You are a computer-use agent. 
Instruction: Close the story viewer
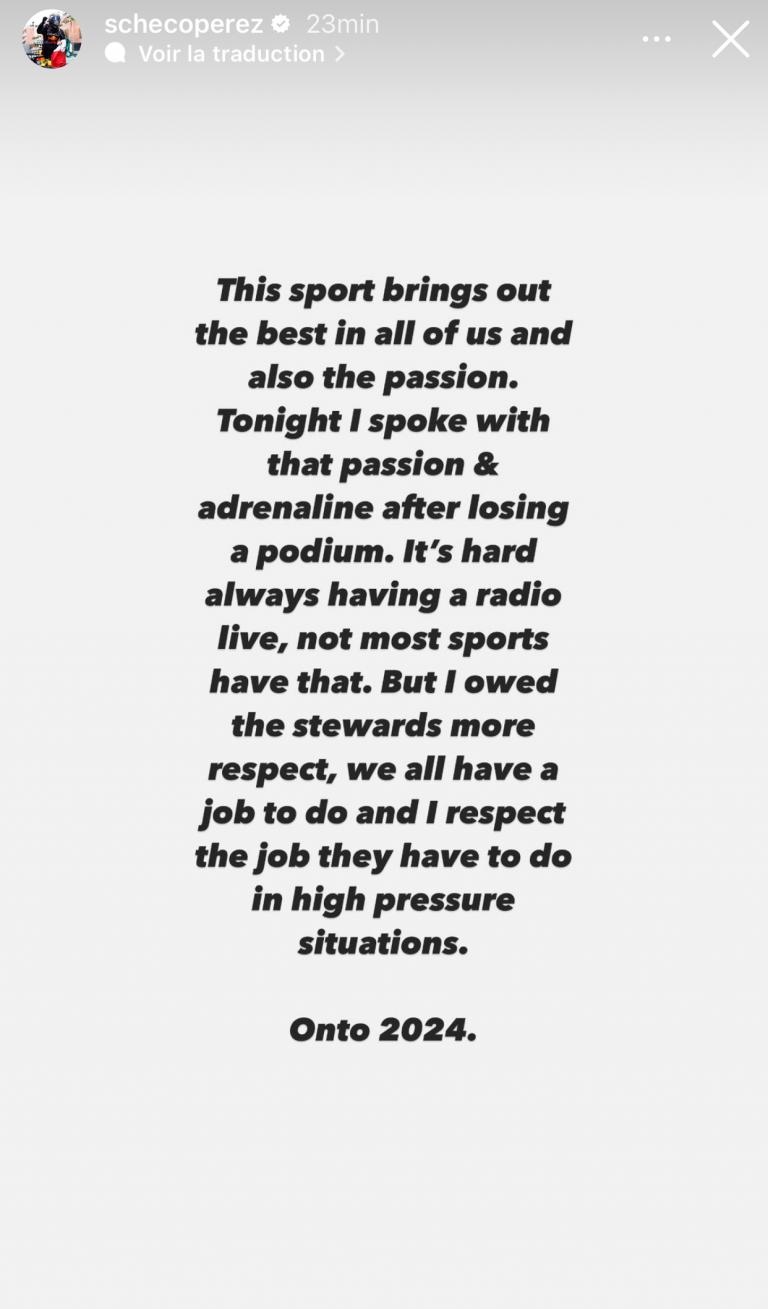730,39
